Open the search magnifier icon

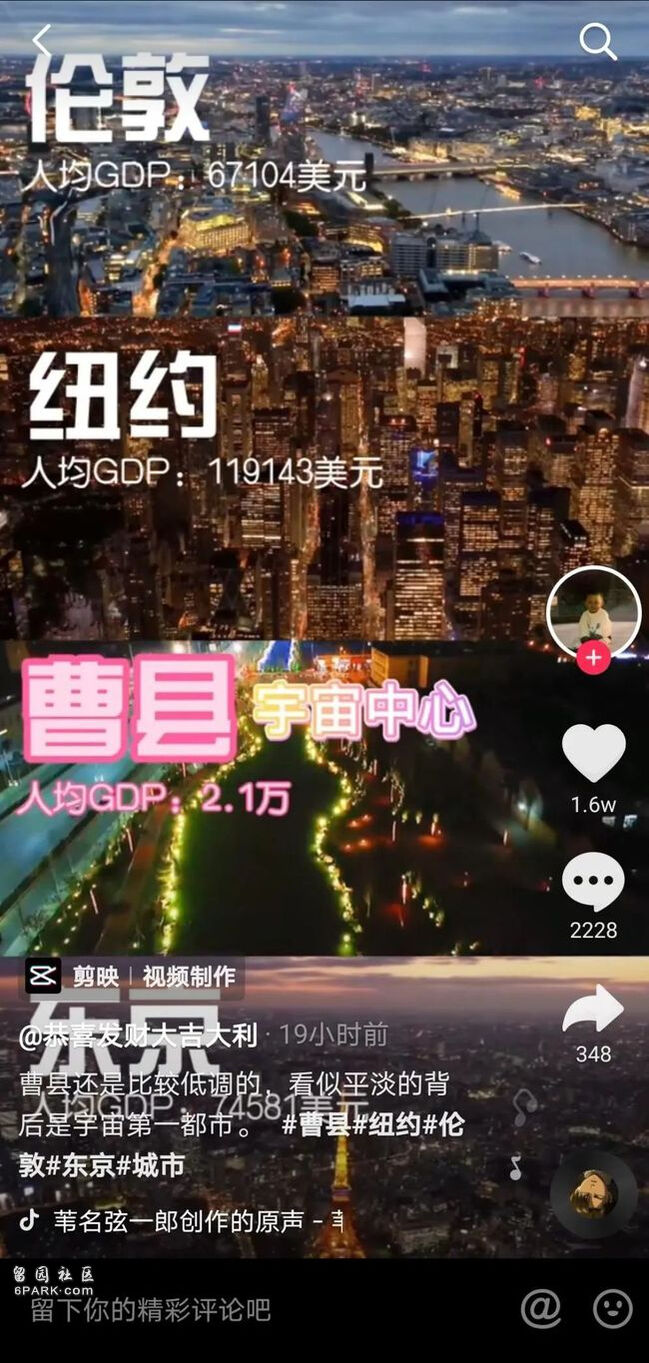coord(597,42)
